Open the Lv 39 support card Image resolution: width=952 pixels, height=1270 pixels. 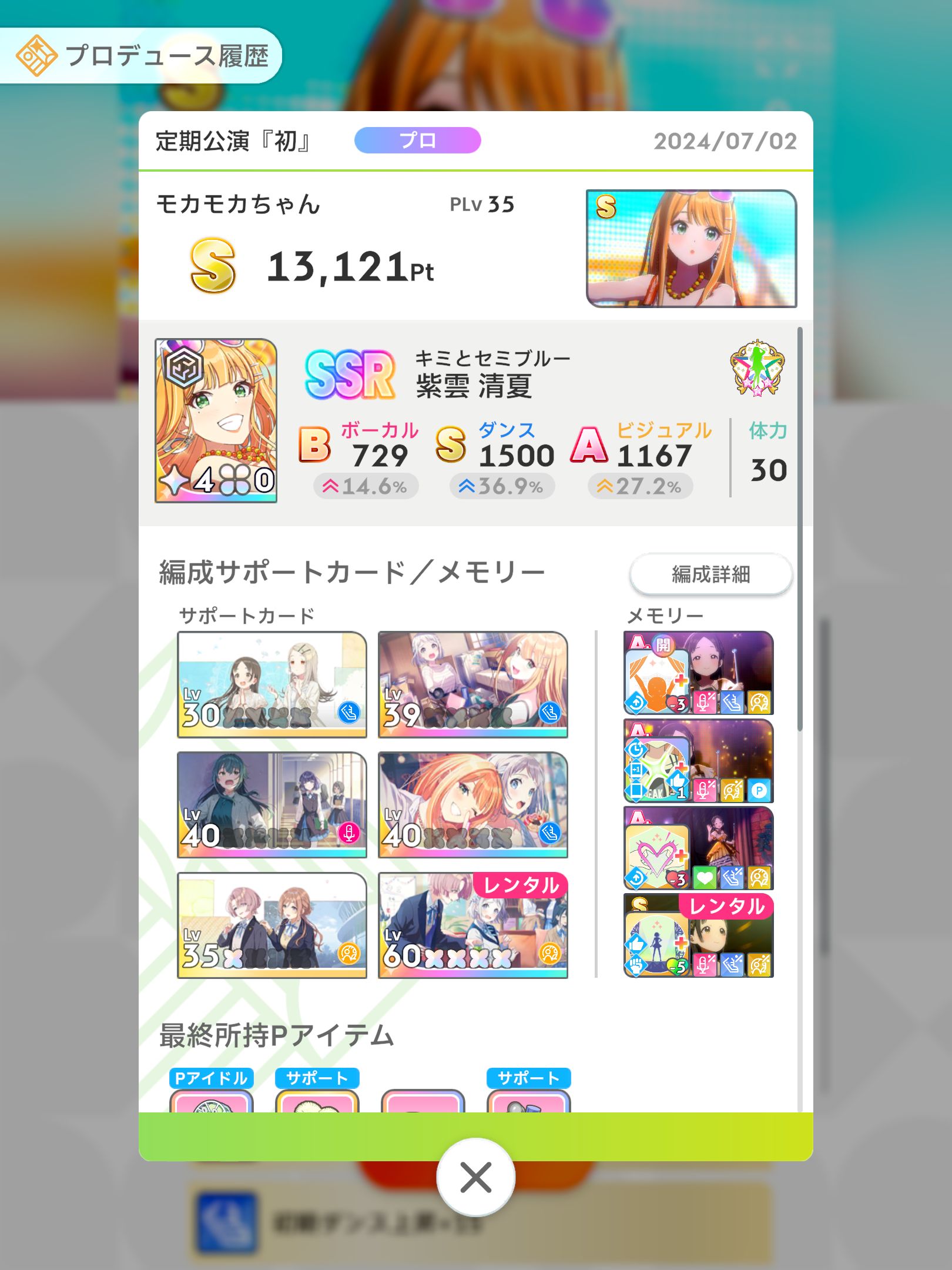[x=473, y=684]
